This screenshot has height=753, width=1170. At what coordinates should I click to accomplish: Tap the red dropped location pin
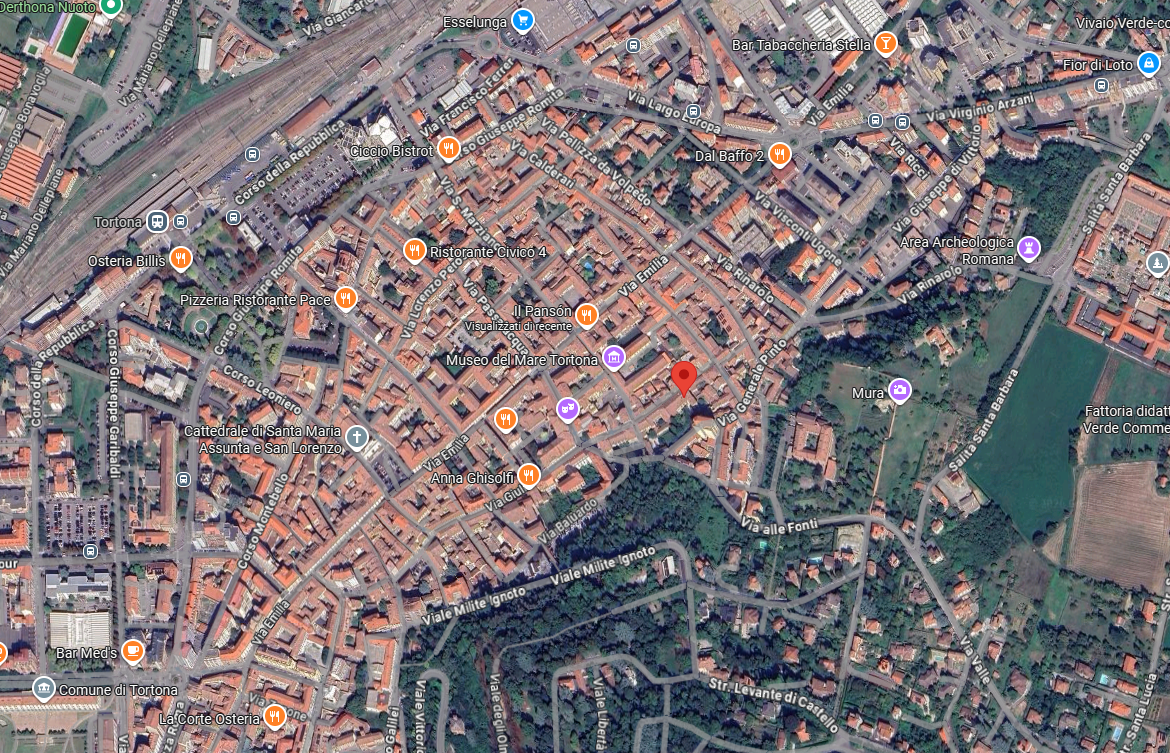pyautogui.click(x=684, y=379)
